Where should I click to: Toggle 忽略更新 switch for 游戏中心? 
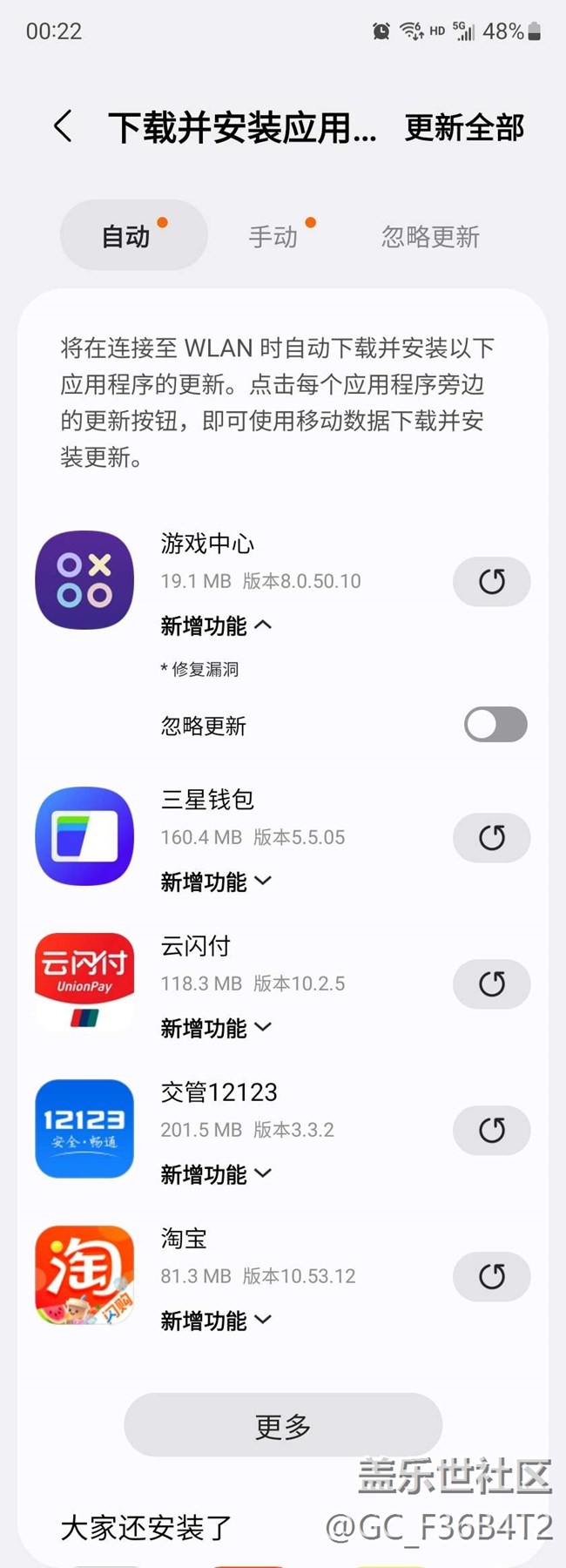(x=495, y=725)
